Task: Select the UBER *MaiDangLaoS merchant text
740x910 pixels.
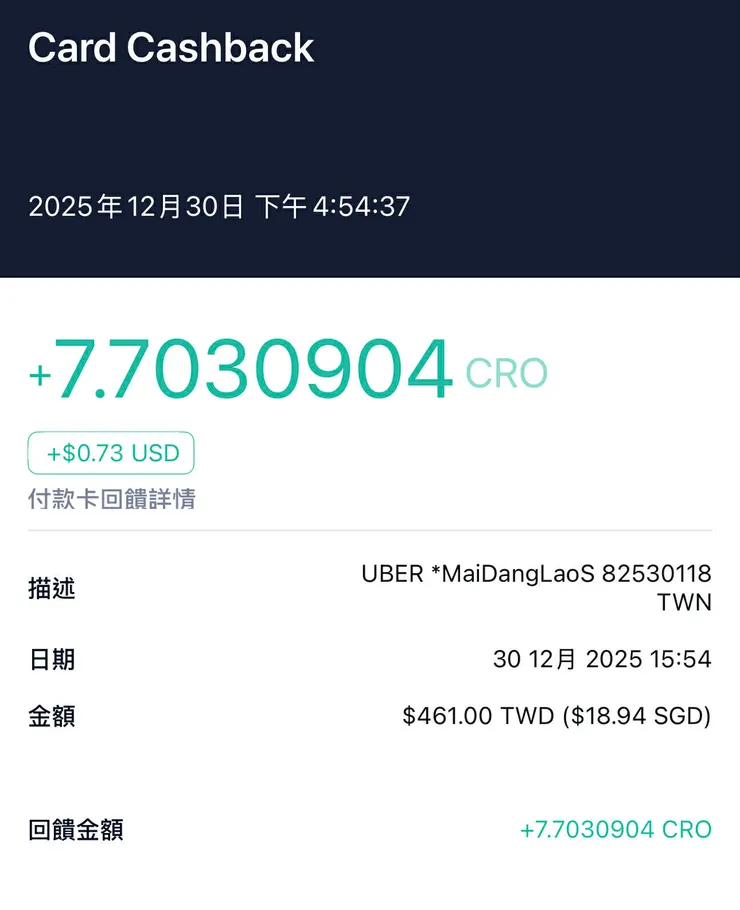Action: tap(478, 574)
